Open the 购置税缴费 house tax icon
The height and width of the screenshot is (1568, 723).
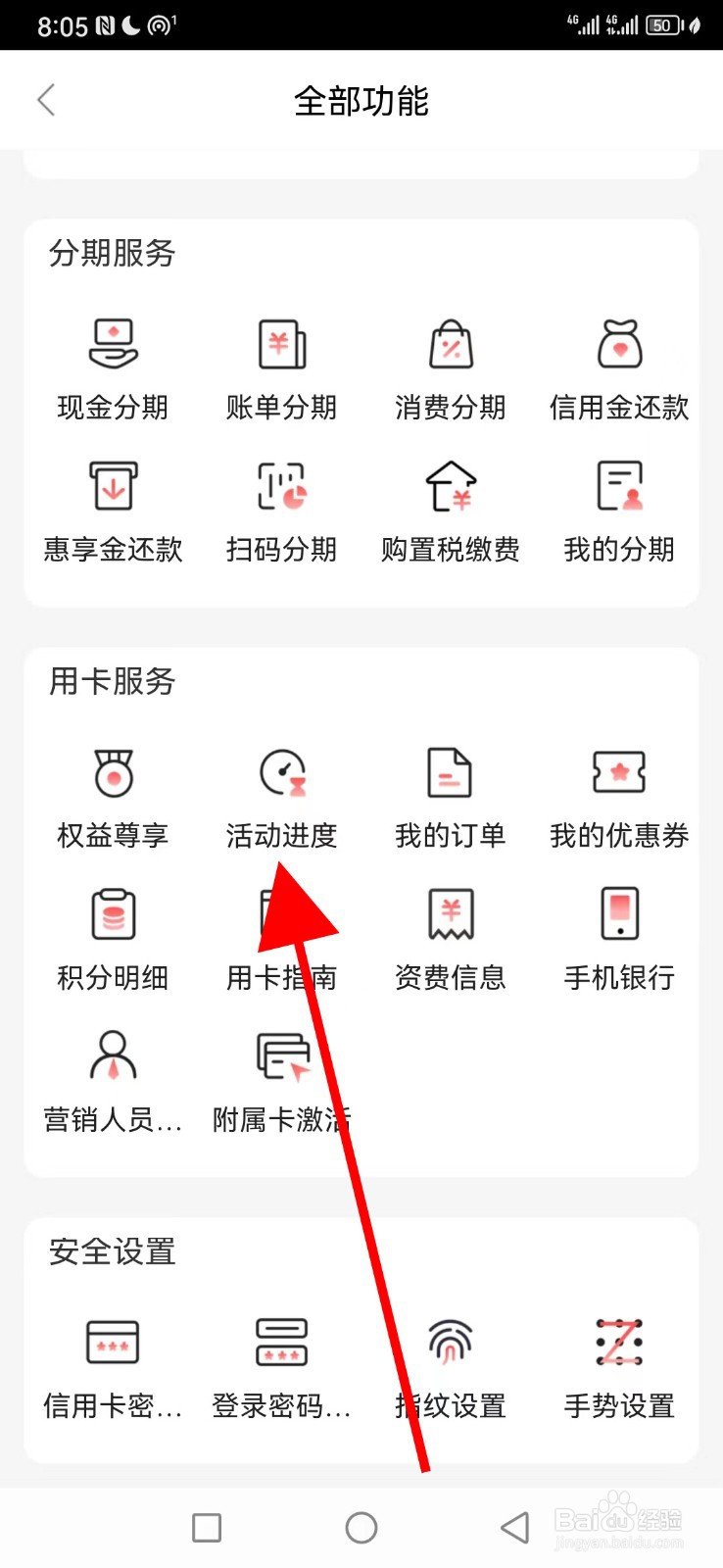[x=450, y=510]
